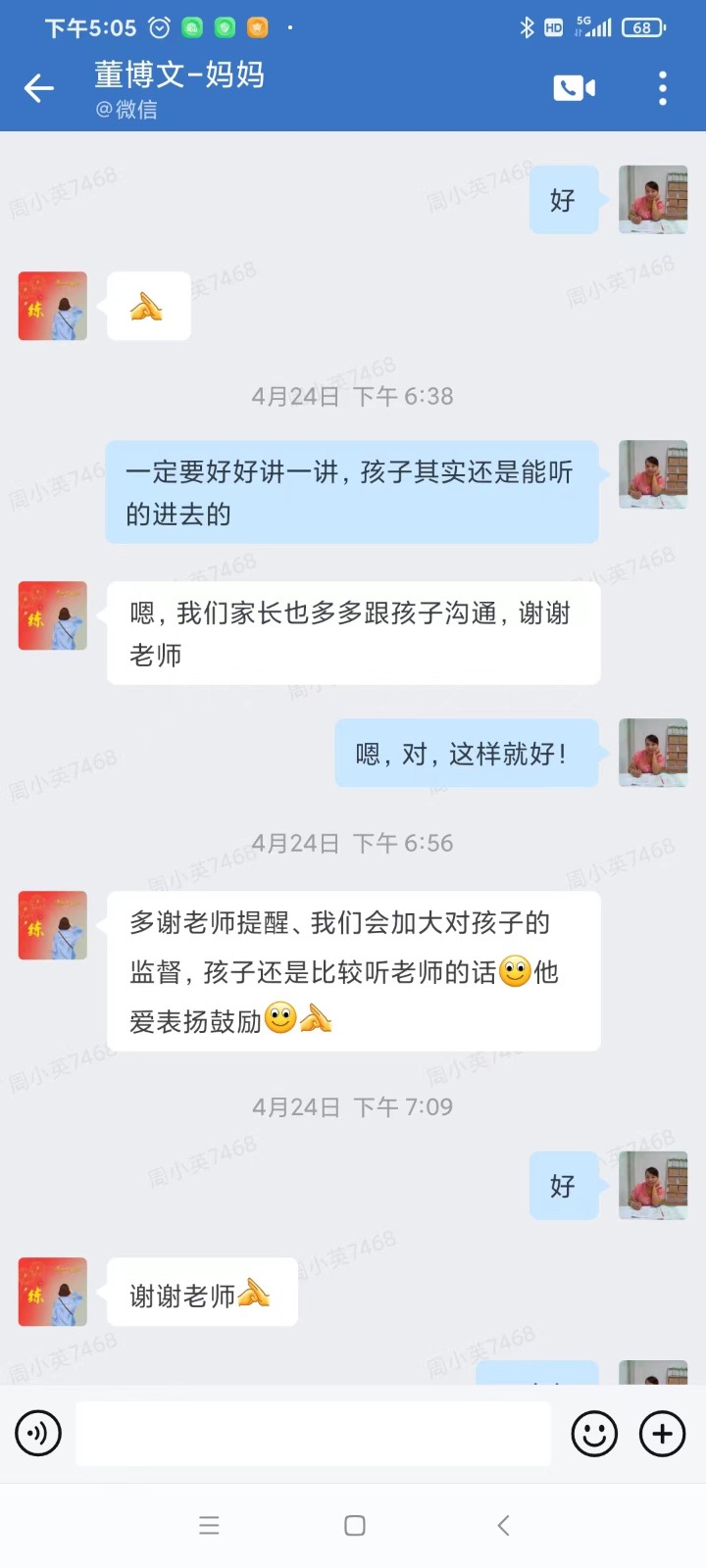Image resolution: width=706 pixels, height=1568 pixels.
Task: Start a voice or video call
Action: [x=574, y=88]
